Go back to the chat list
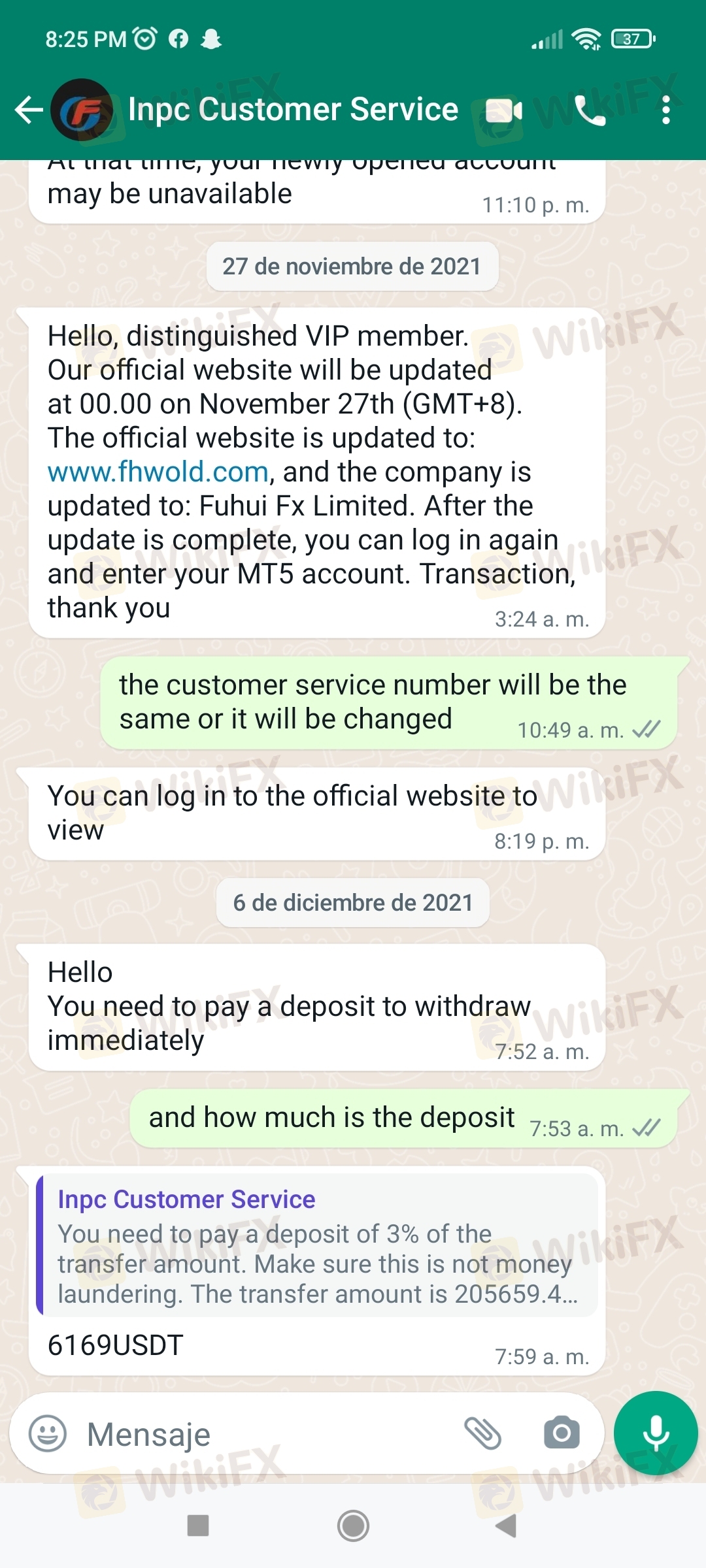Screen dimensions: 706x1568 (x=29, y=110)
